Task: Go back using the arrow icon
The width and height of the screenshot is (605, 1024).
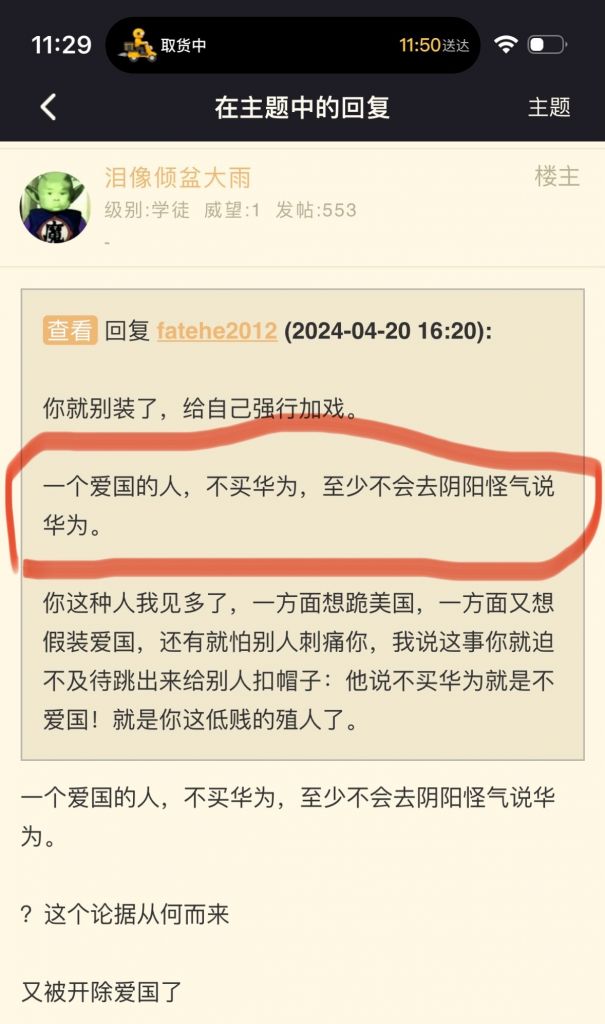Action: [47, 107]
